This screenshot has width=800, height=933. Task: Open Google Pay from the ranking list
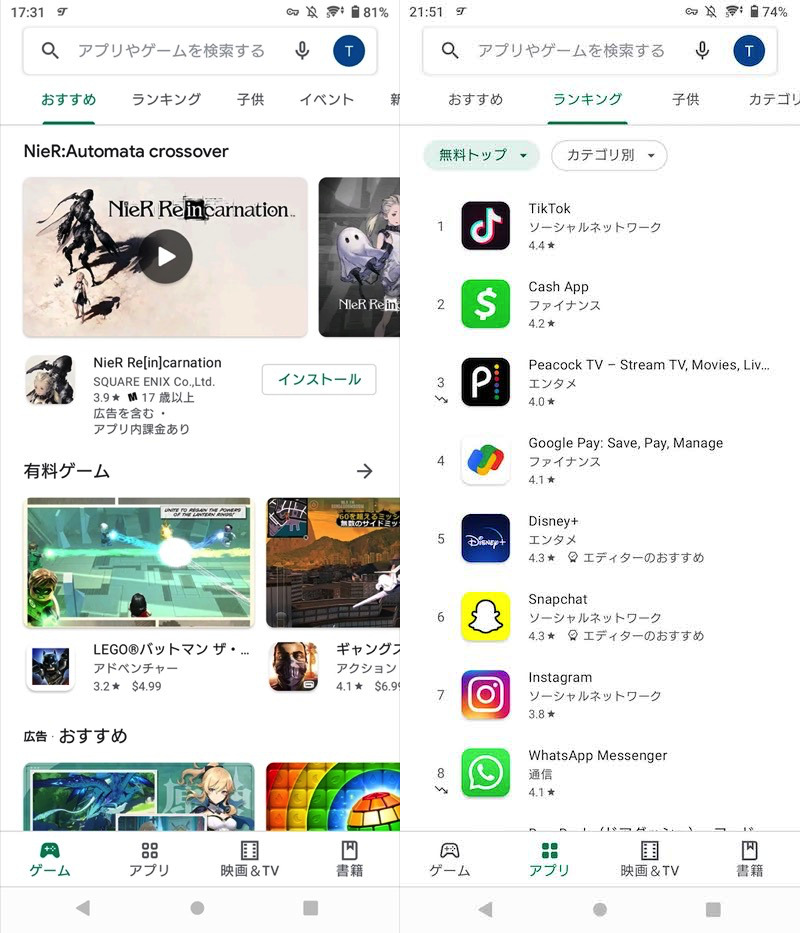[x=485, y=460]
